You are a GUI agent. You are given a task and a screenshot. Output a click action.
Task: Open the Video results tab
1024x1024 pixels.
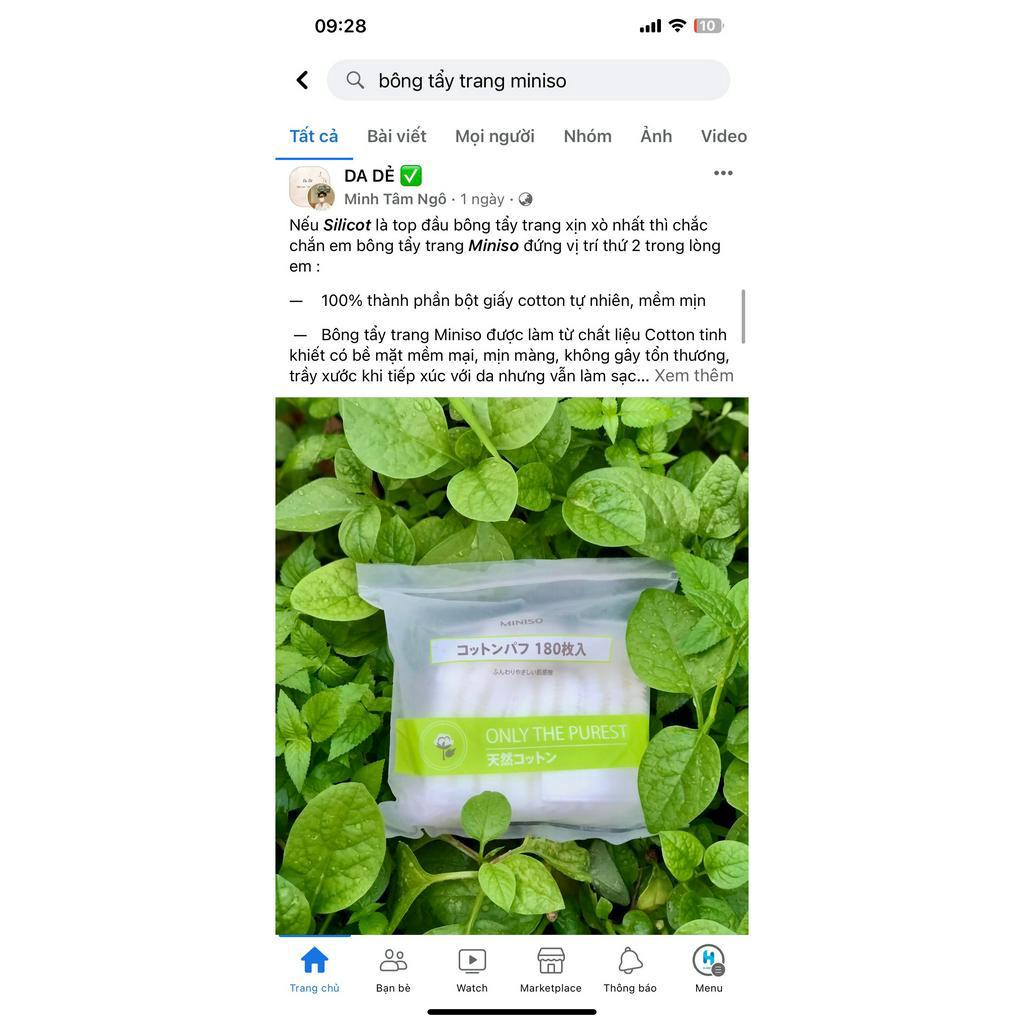pos(723,136)
